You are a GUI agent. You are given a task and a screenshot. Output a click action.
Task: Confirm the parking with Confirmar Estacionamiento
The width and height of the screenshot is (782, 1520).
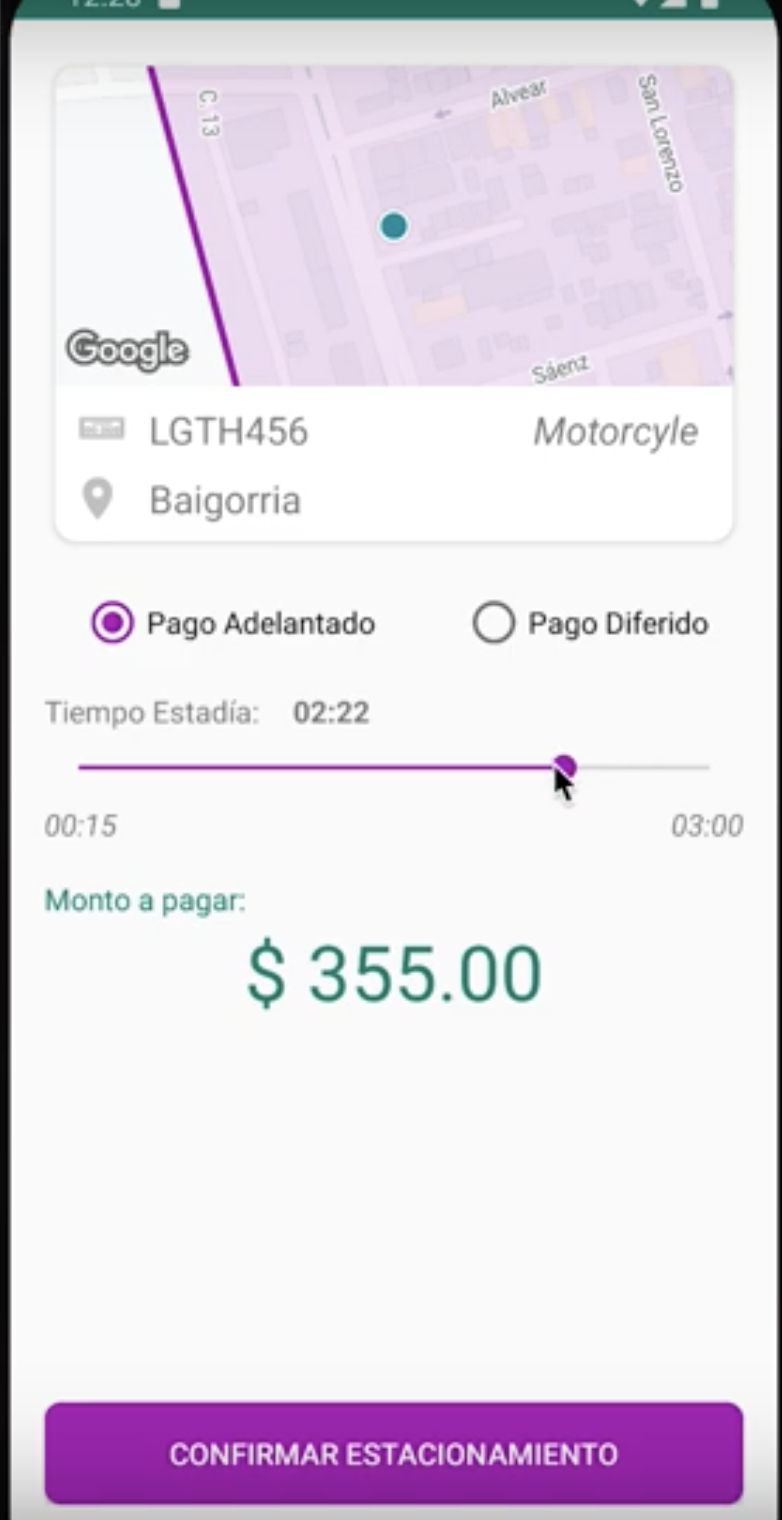coord(393,1453)
